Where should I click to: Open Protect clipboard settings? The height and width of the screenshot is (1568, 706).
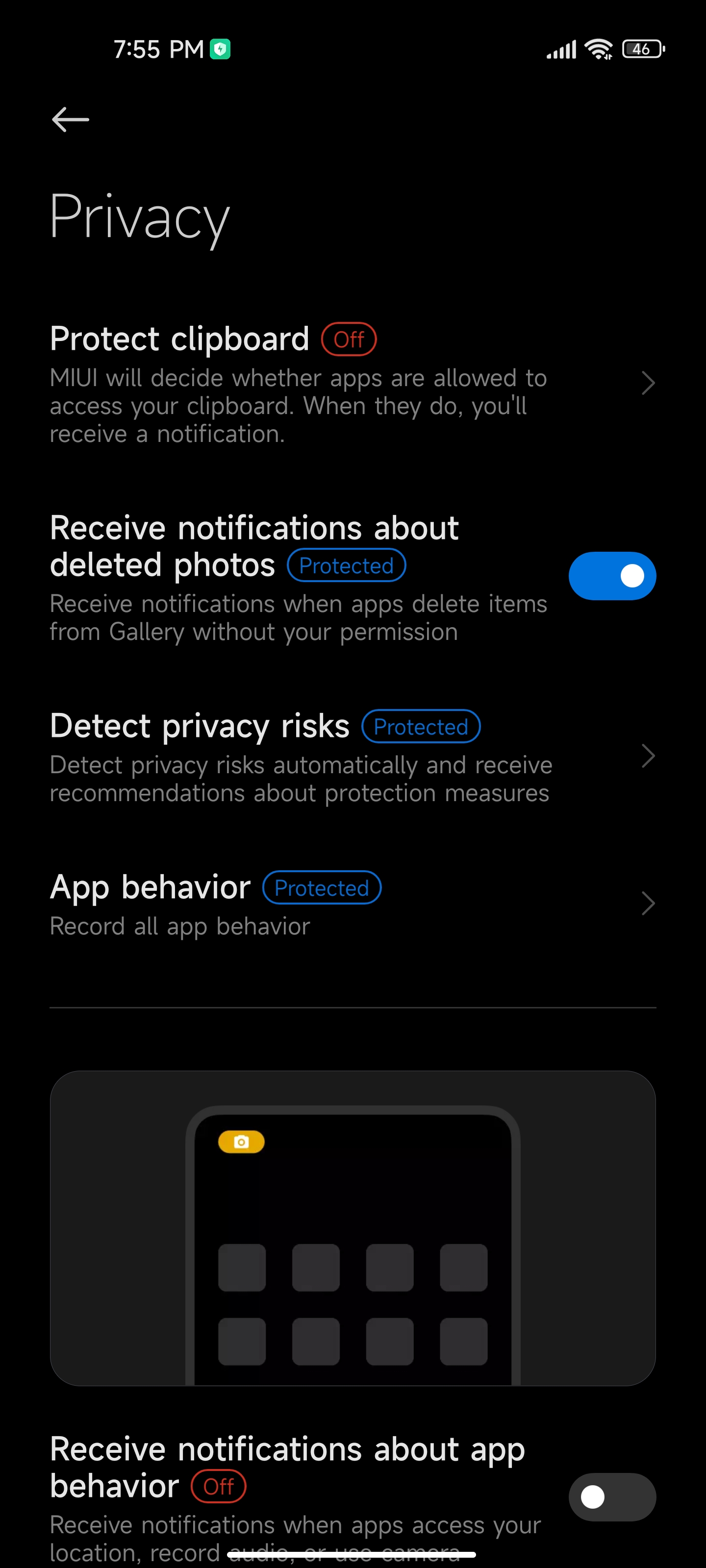pyautogui.click(x=353, y=384)
